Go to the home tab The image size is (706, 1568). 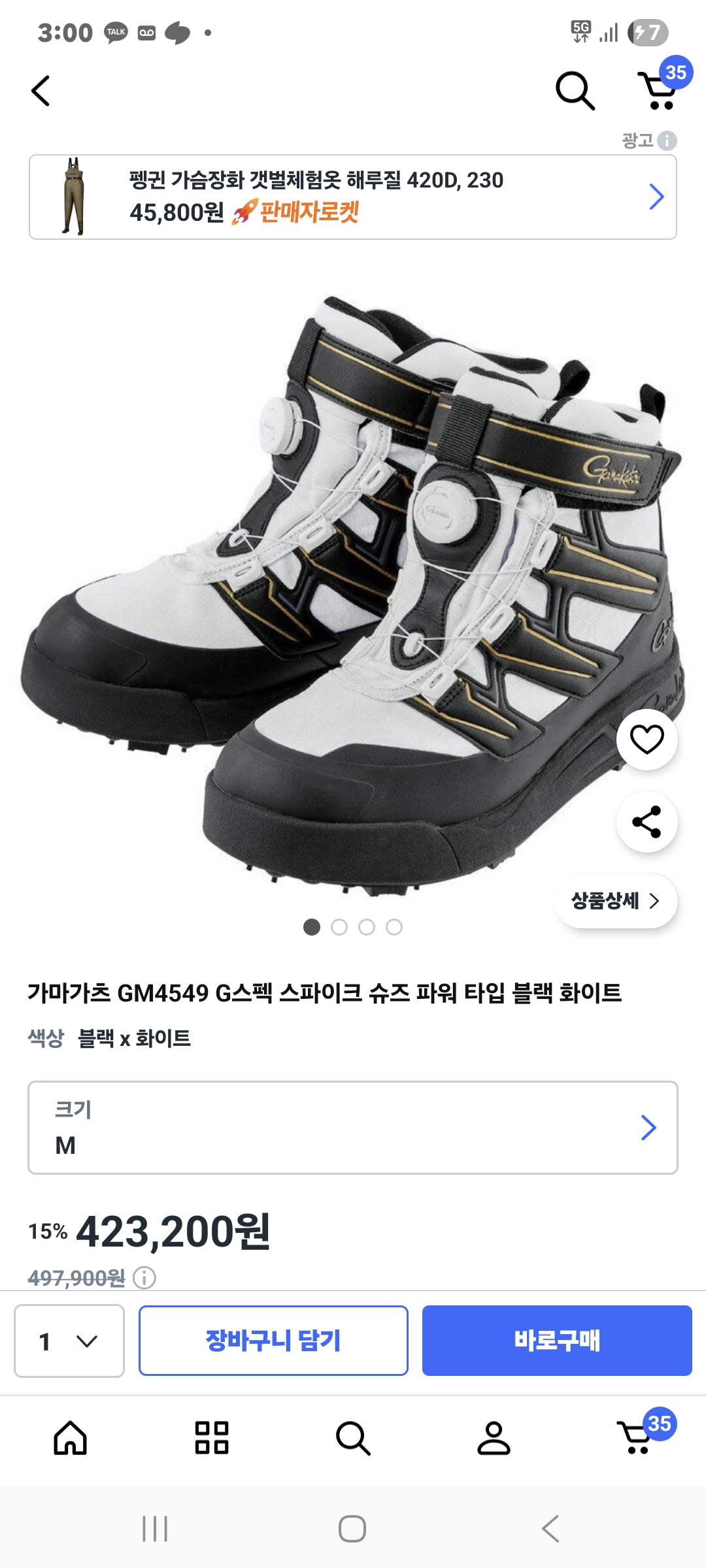[x=71, y=1438]
